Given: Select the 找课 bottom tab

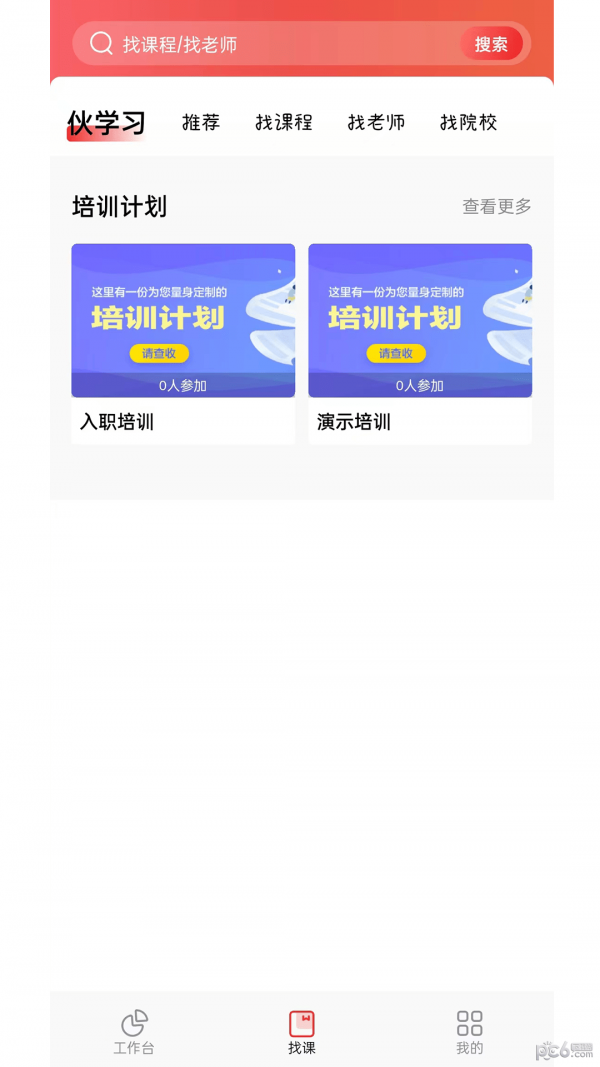Looking at the screenshot, I should click(302, 1032).
